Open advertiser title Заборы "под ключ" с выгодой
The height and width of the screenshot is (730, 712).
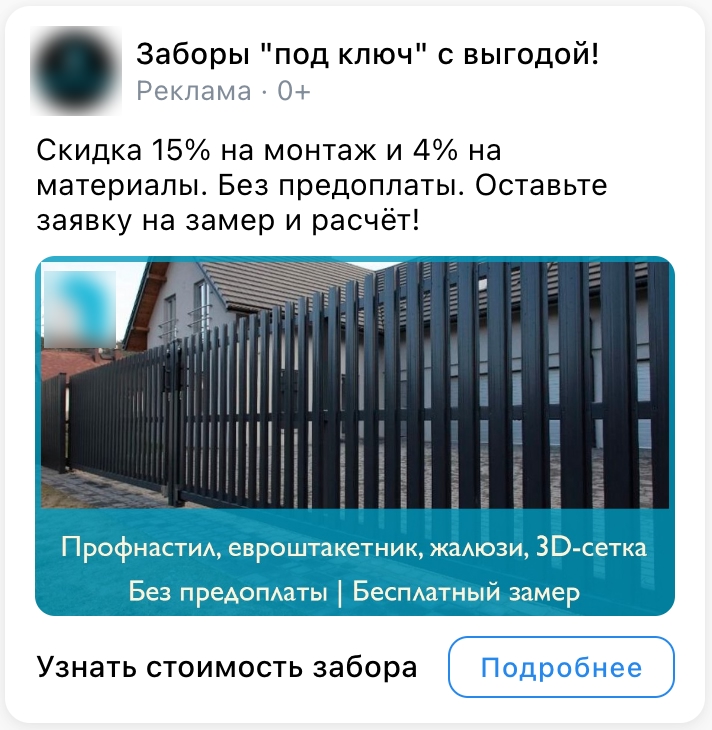367,54
